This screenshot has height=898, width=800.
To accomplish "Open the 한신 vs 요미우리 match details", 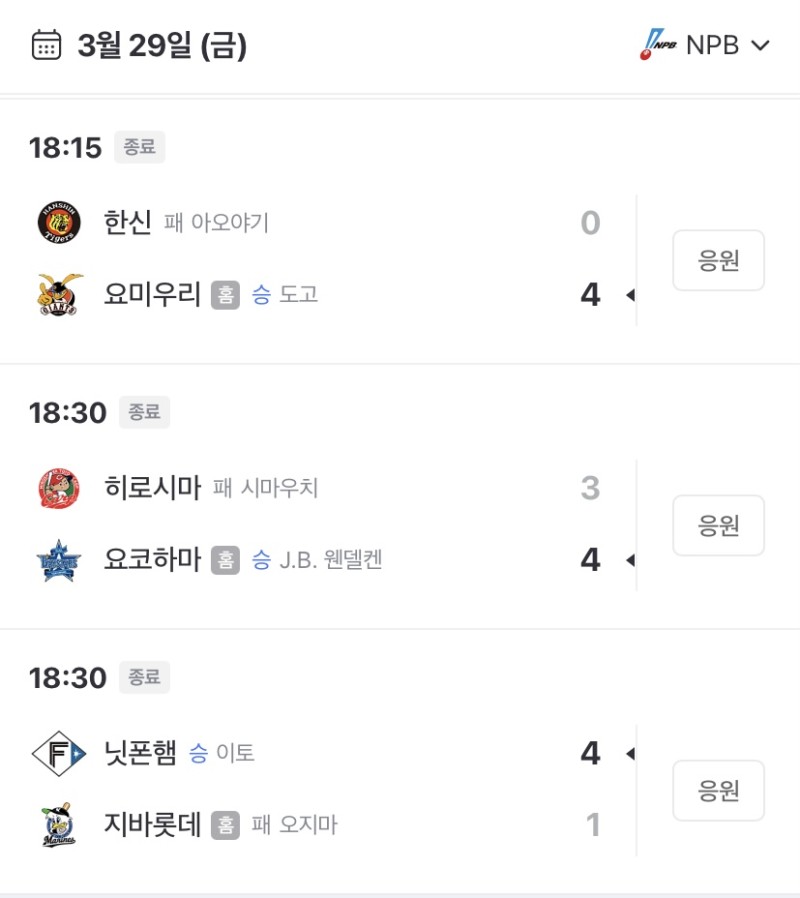I will point(330,258).
